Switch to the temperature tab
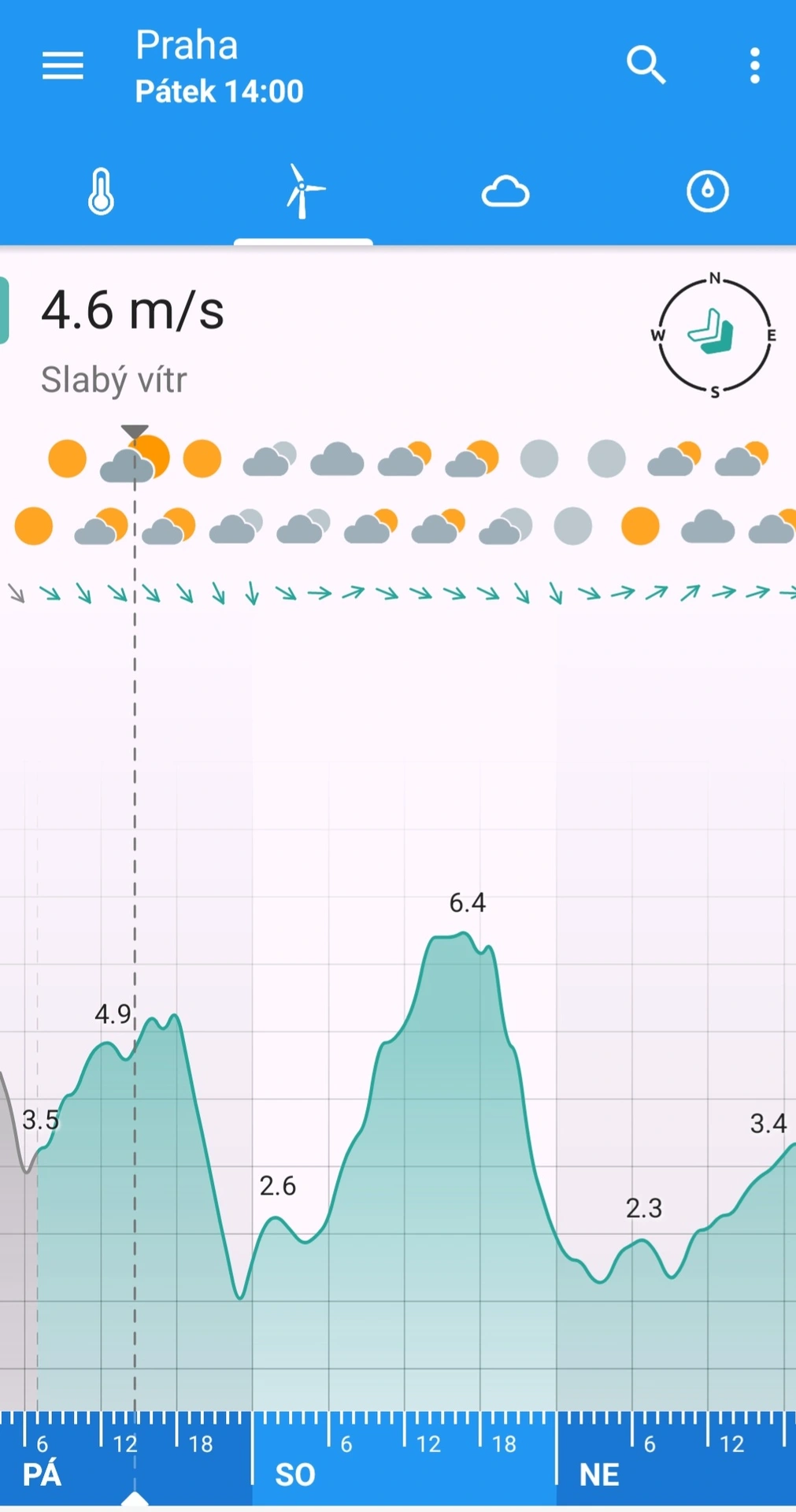Viewport: 796px width, 1512px height. (x=101, y=192)
